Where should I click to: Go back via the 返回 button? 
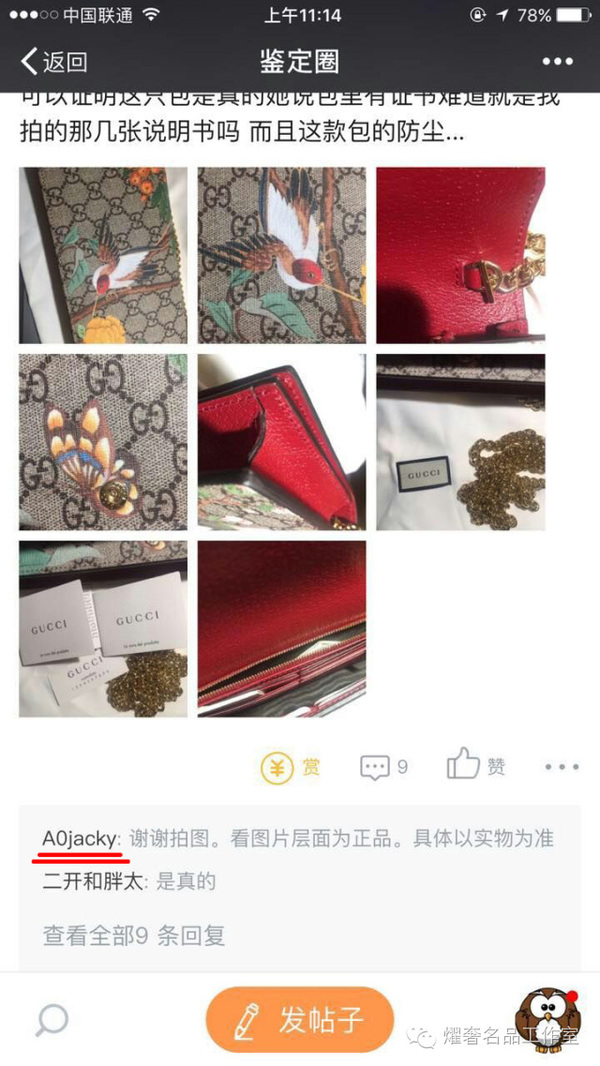click(55, 62)
